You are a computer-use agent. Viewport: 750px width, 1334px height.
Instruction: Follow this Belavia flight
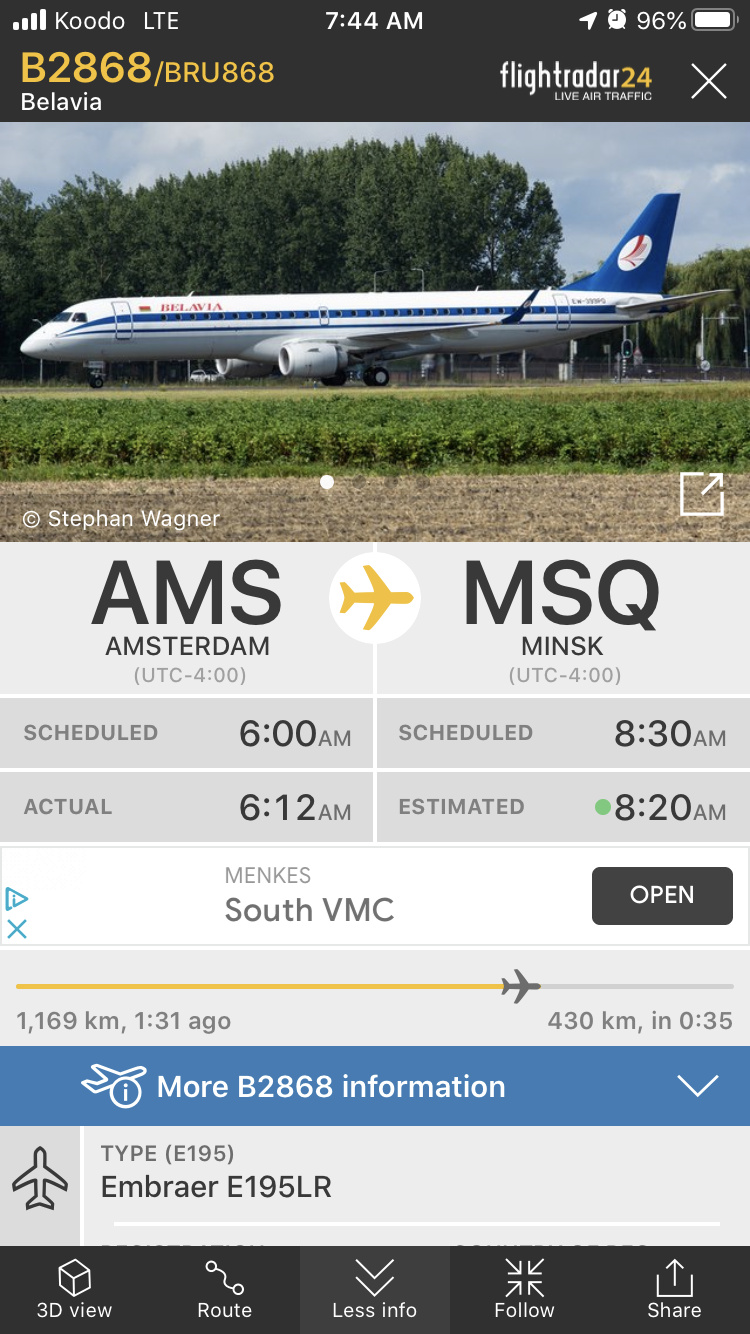tap(524, 1290)
